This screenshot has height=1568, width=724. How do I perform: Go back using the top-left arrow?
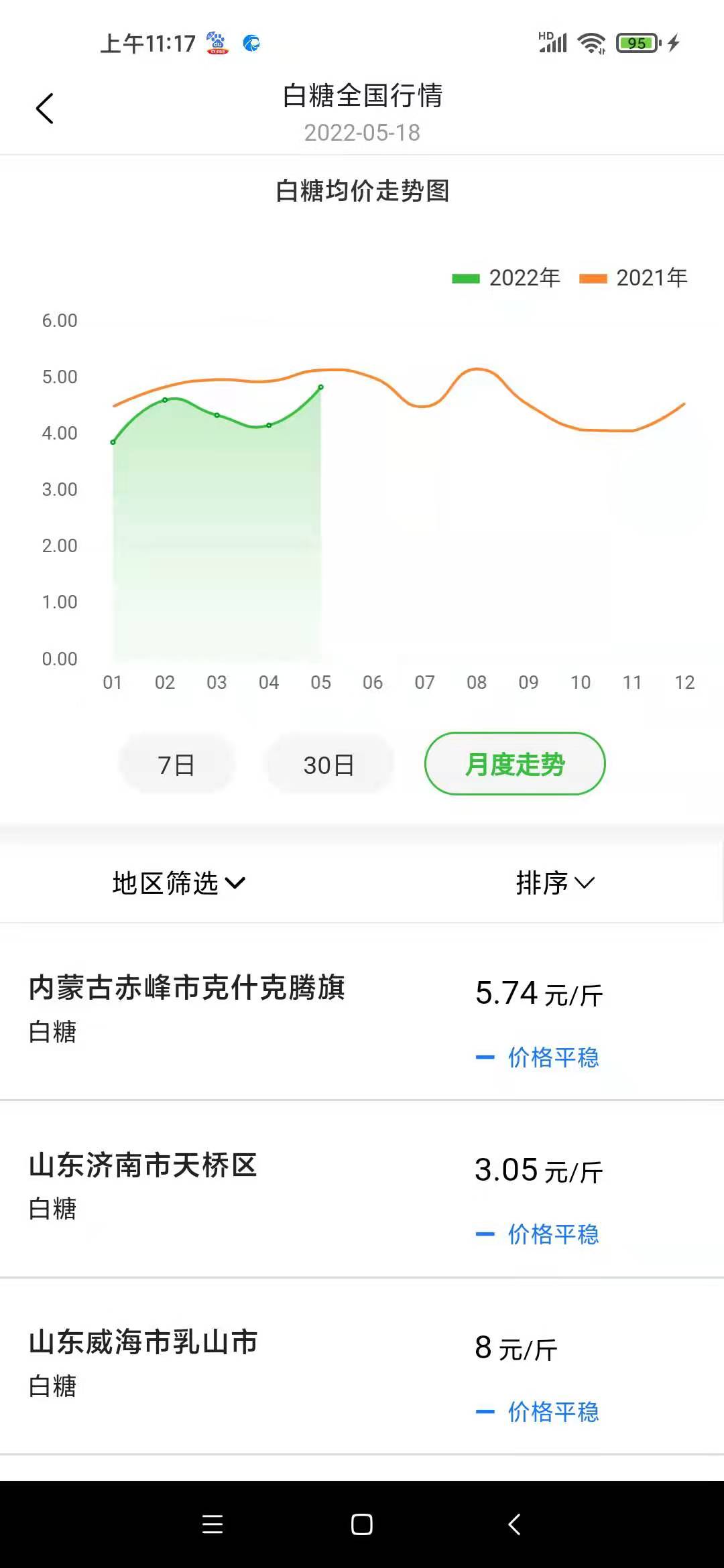coord(44,109)
